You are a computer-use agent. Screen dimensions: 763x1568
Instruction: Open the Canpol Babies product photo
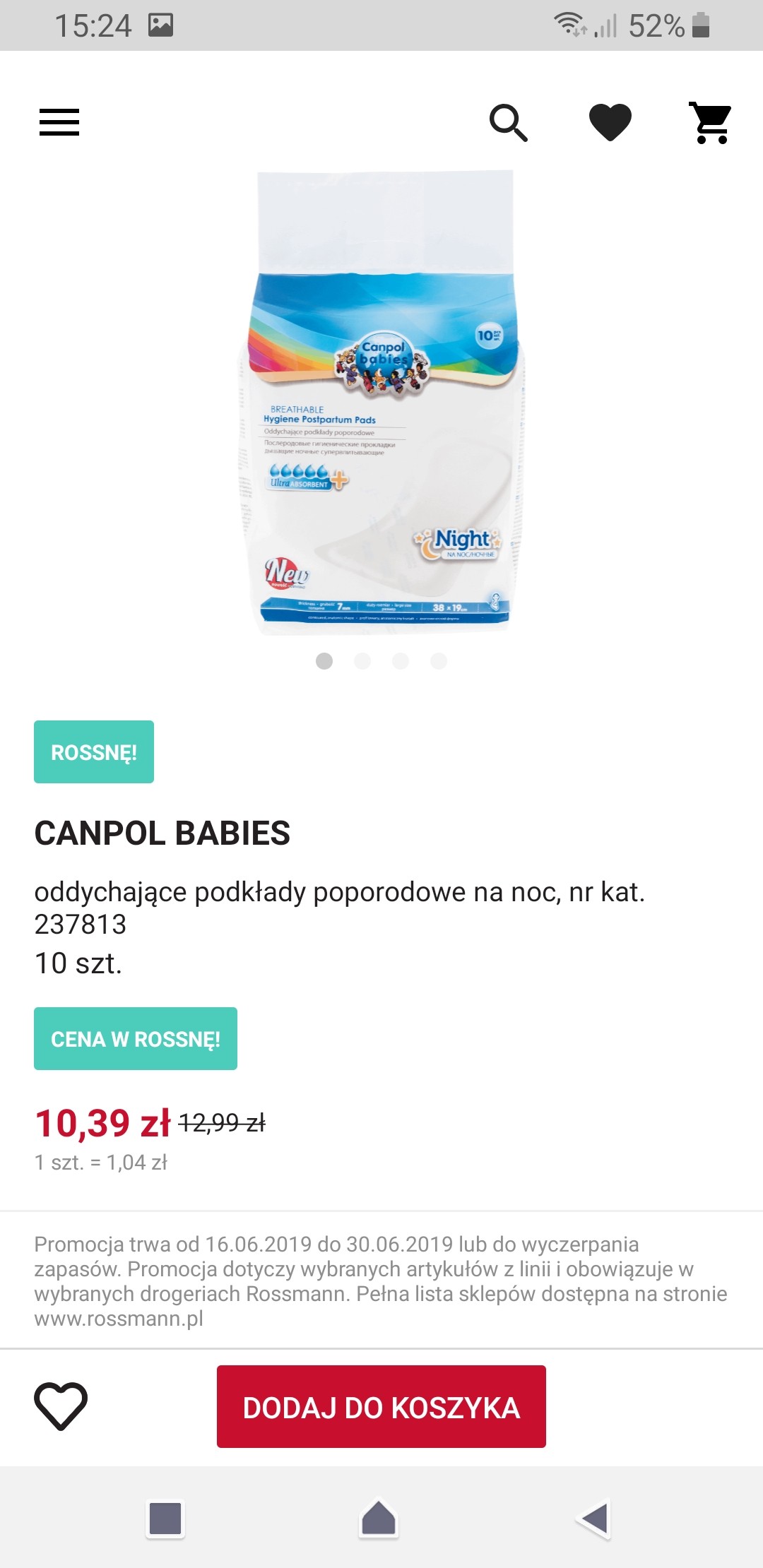(x=381, y=403)
